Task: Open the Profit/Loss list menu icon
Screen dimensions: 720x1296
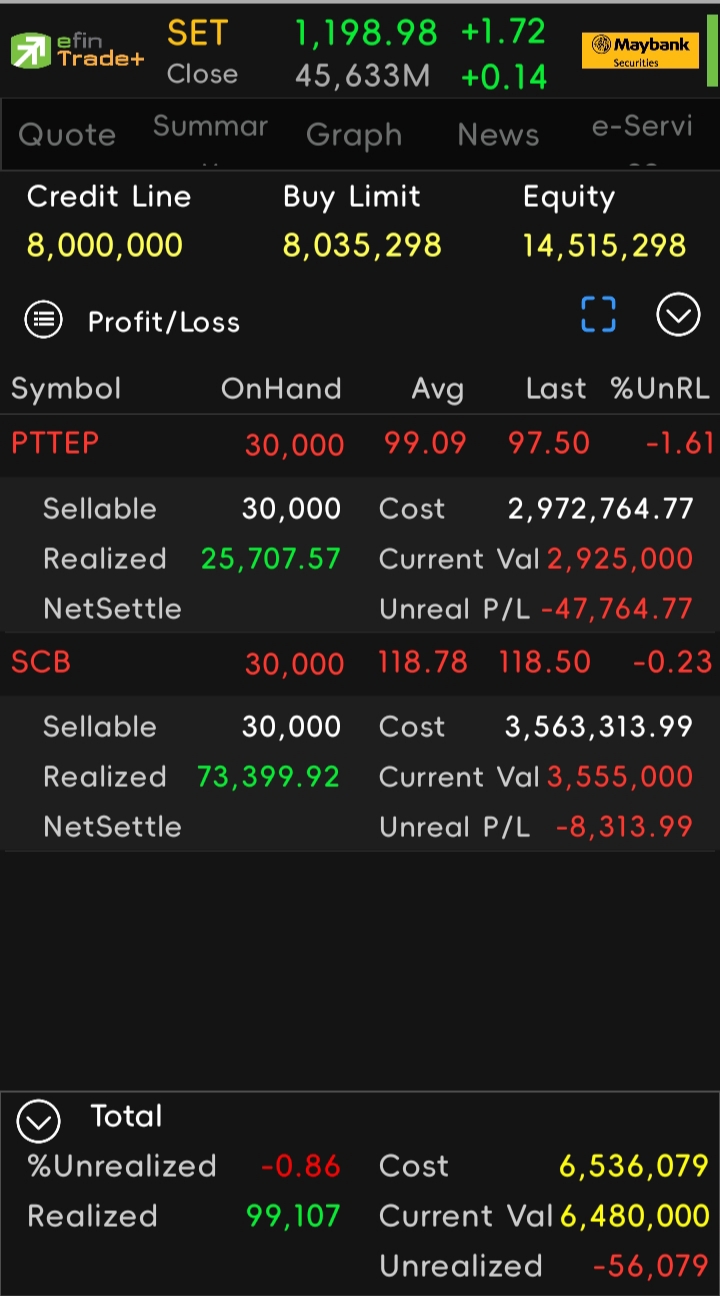Action: tap(43, 320)
